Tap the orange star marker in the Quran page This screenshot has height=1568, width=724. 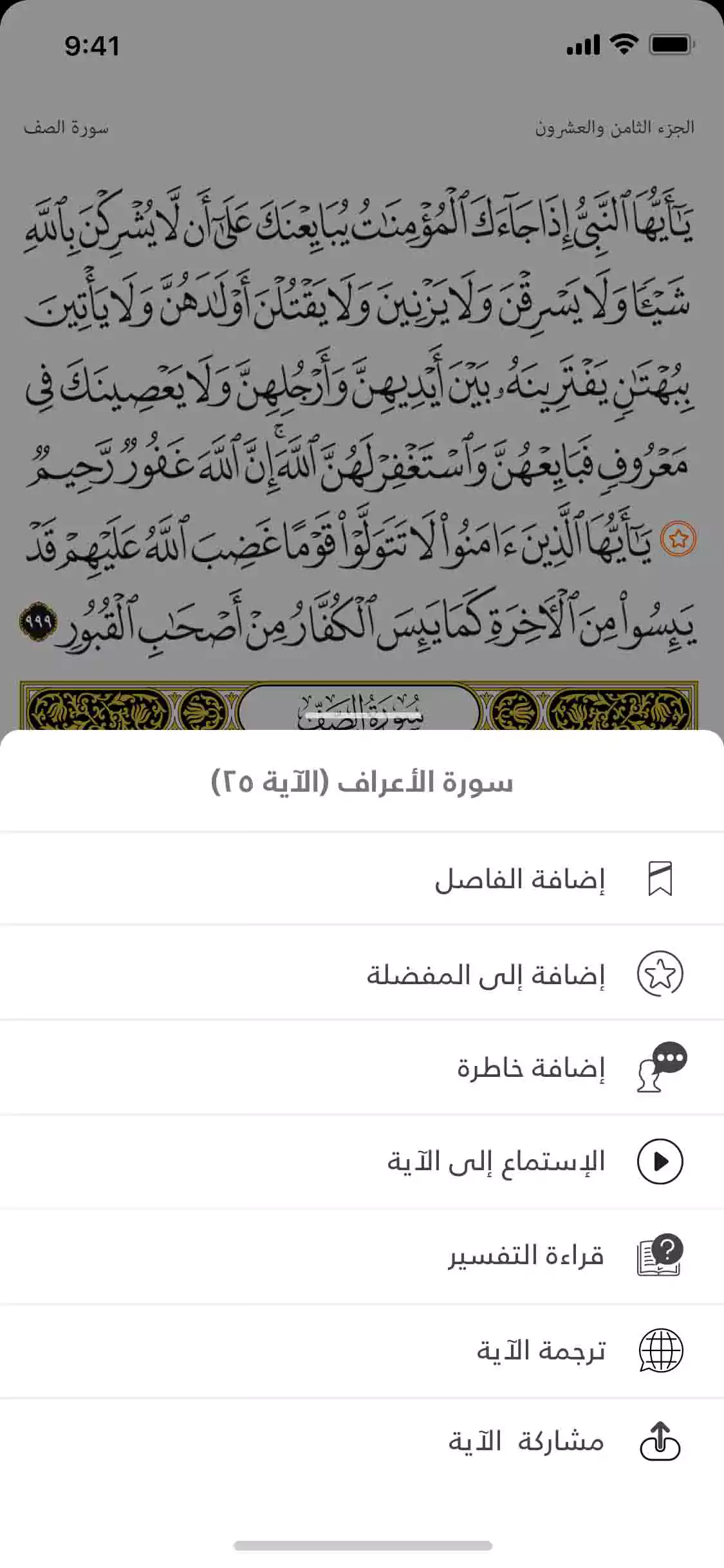678,539
